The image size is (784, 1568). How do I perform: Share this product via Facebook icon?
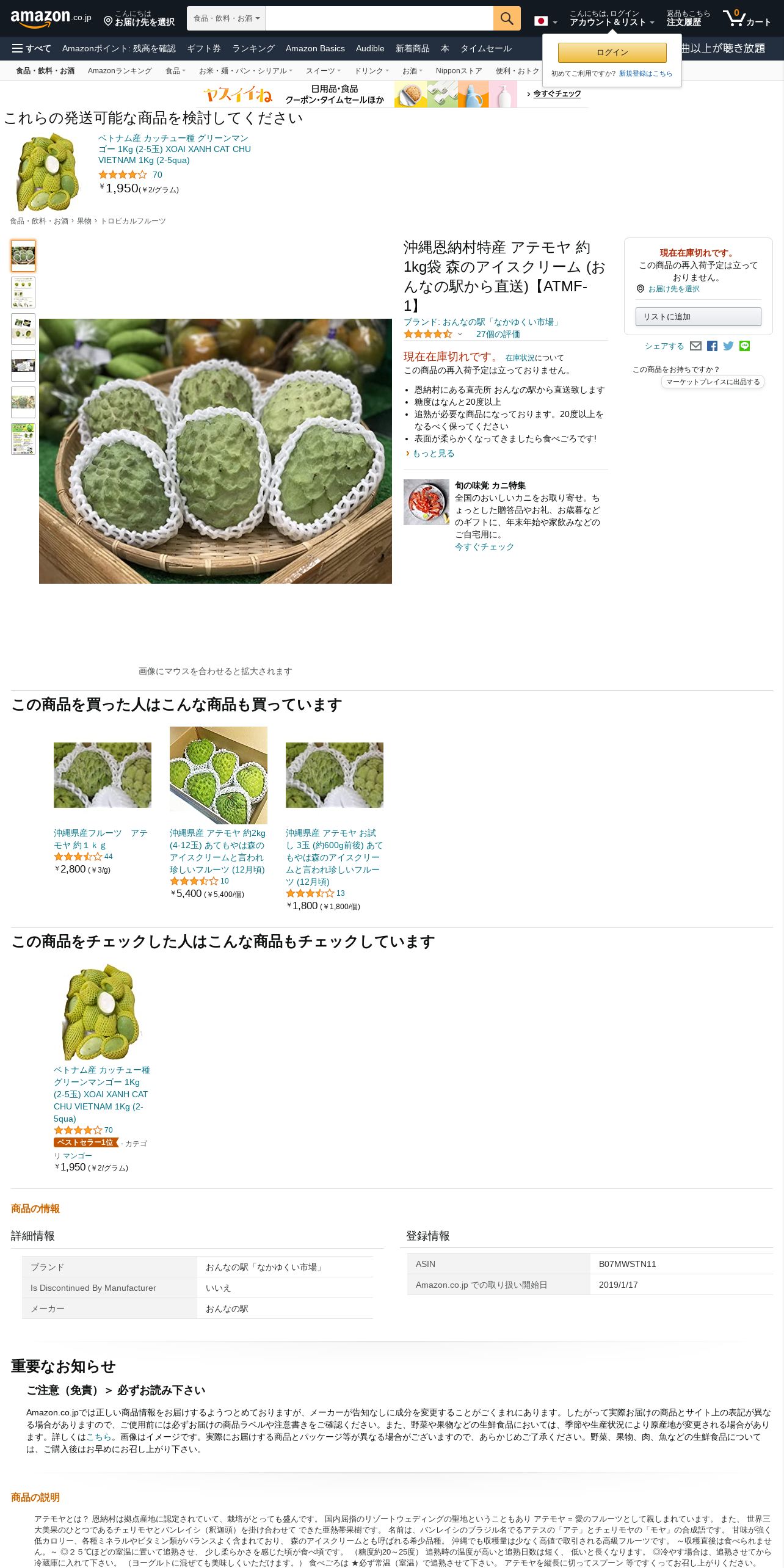[712, 346]
